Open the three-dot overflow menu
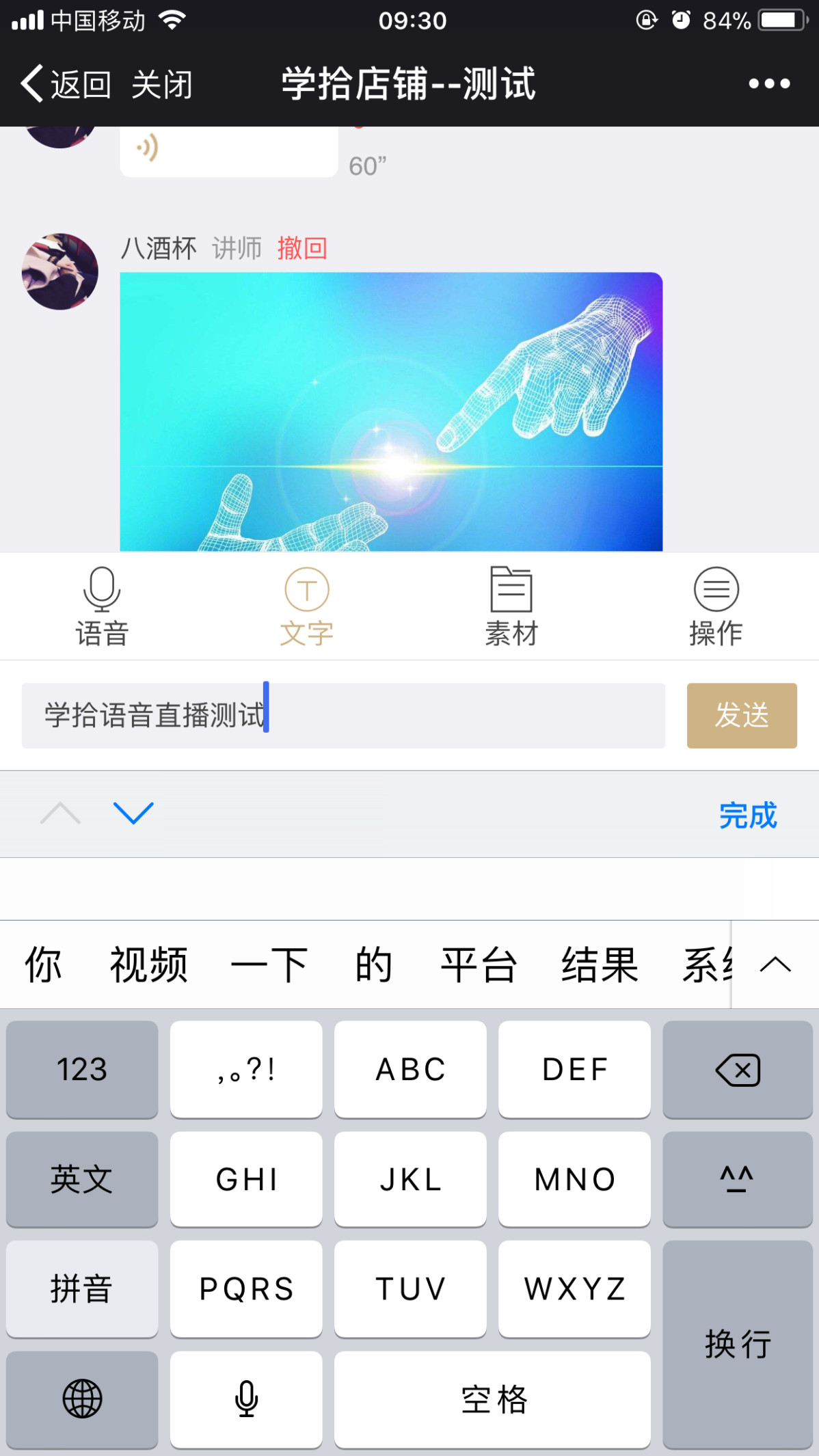This screenshot has height=1456, width=819. tap(768, 84)
